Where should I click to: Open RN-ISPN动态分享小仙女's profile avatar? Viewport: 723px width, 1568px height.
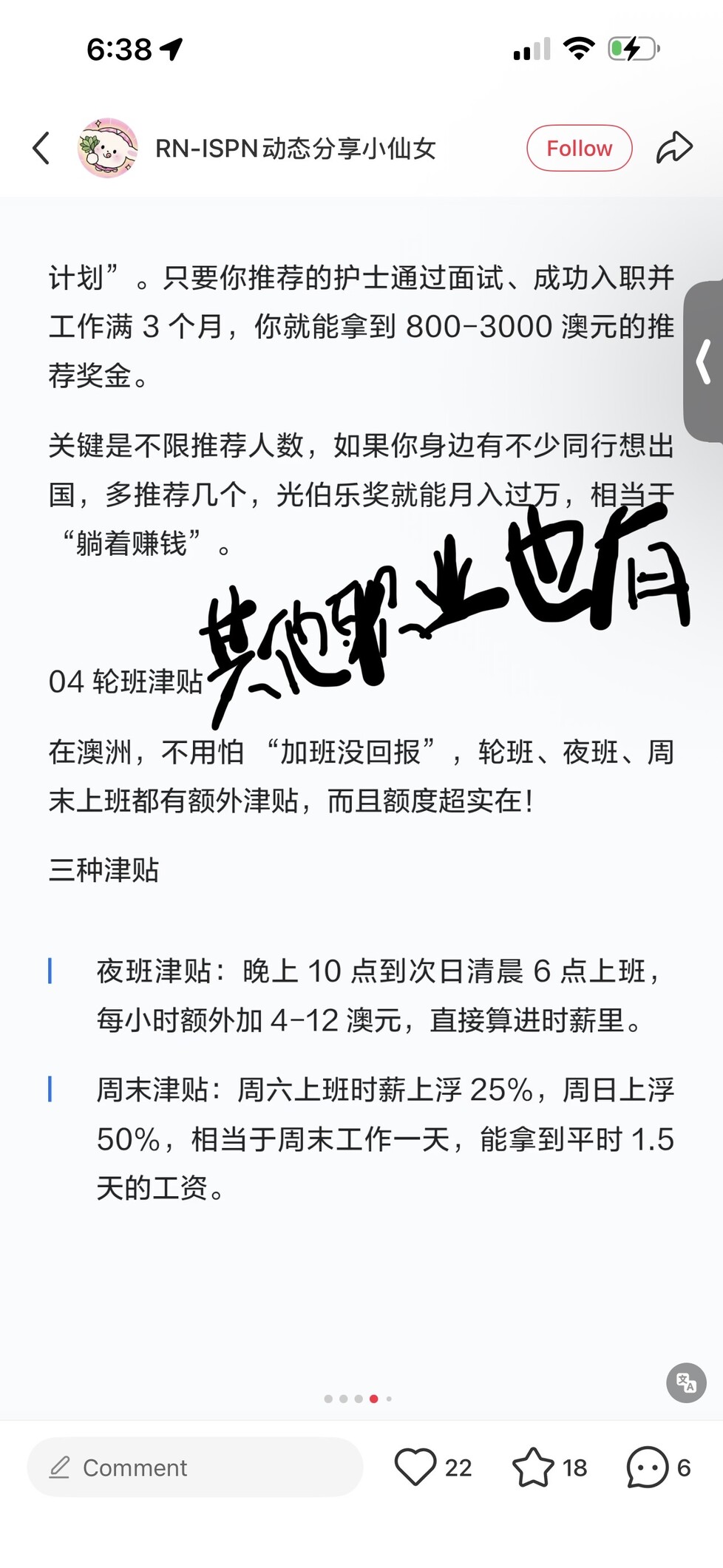click(x=108, y=148)
